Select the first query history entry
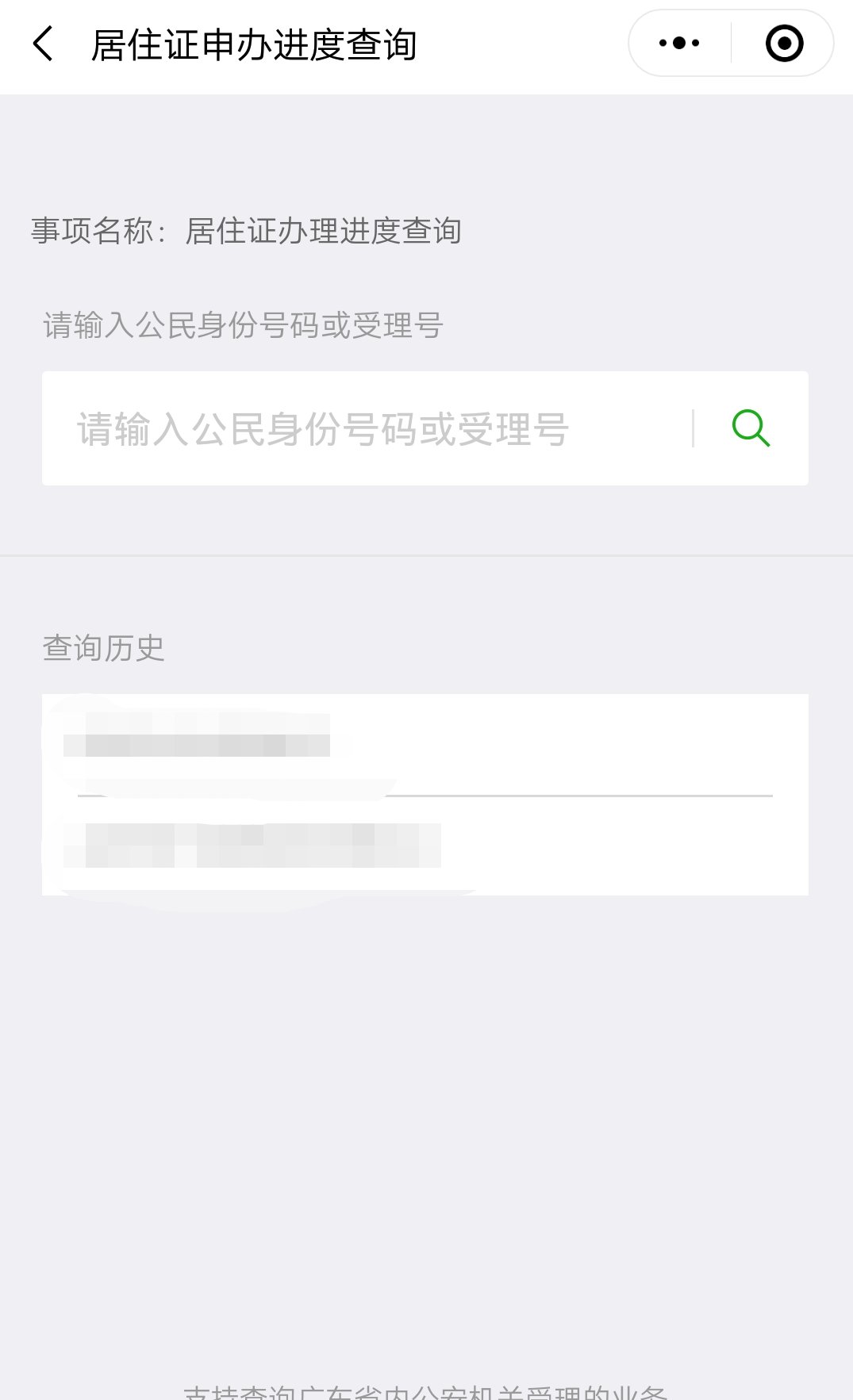This screenshot has width=853, height=1400. [425, 745]
